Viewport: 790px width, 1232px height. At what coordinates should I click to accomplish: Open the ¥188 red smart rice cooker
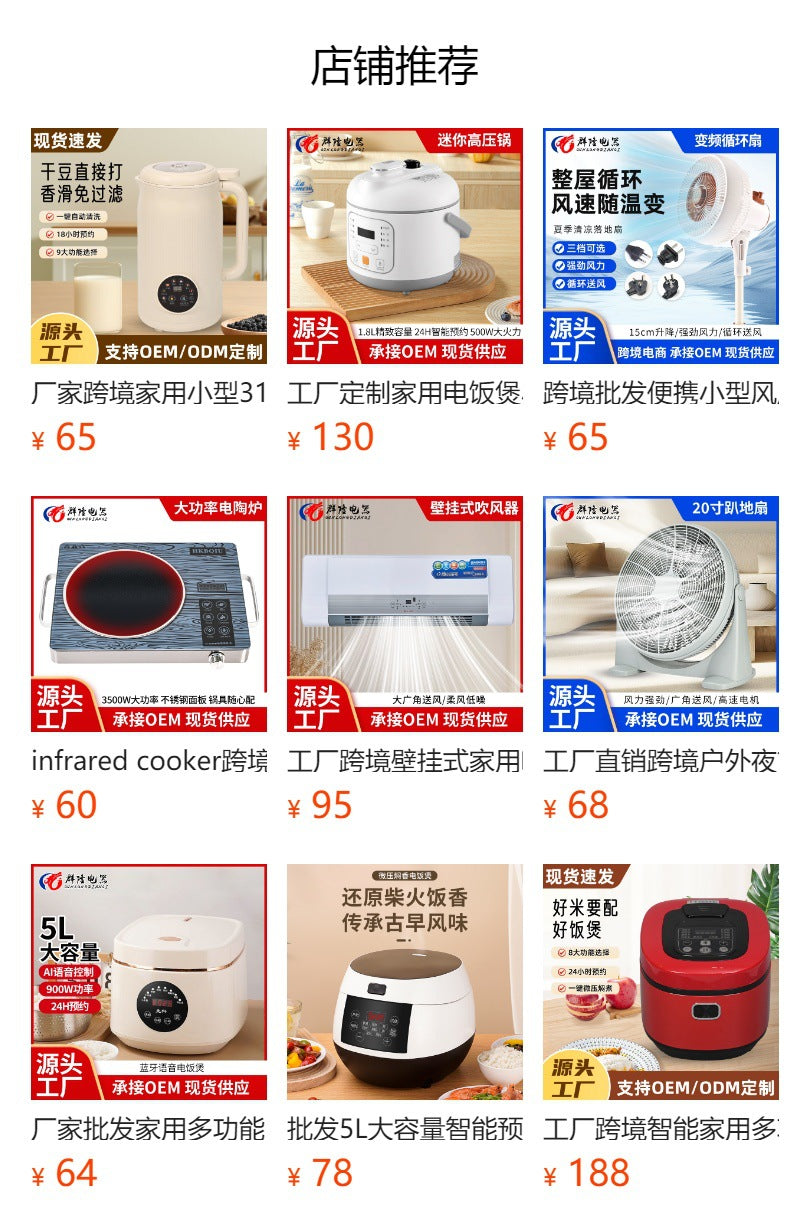click(661, 982)
